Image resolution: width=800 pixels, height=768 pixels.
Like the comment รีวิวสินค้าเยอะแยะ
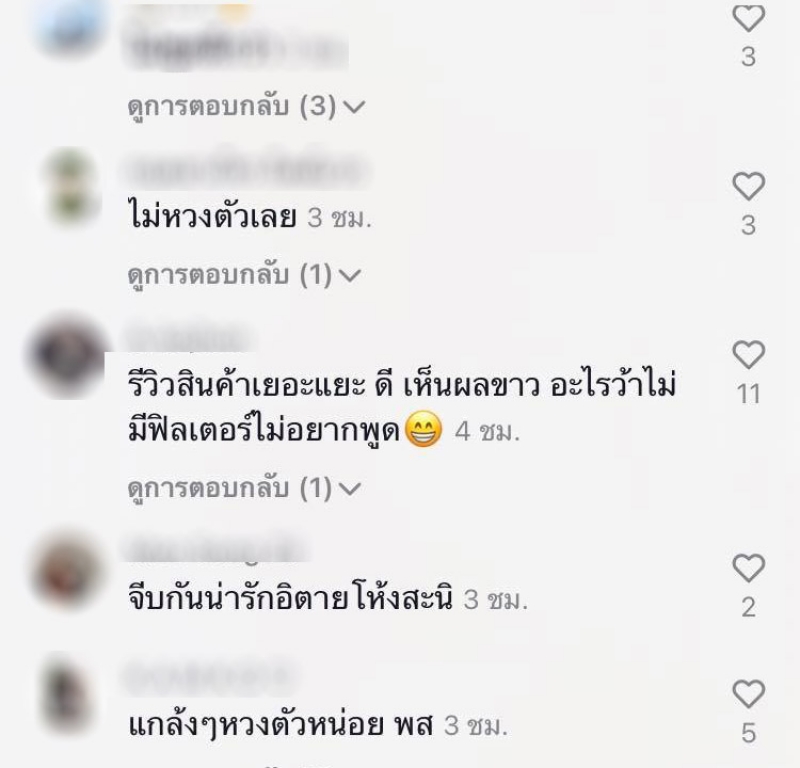748,355
